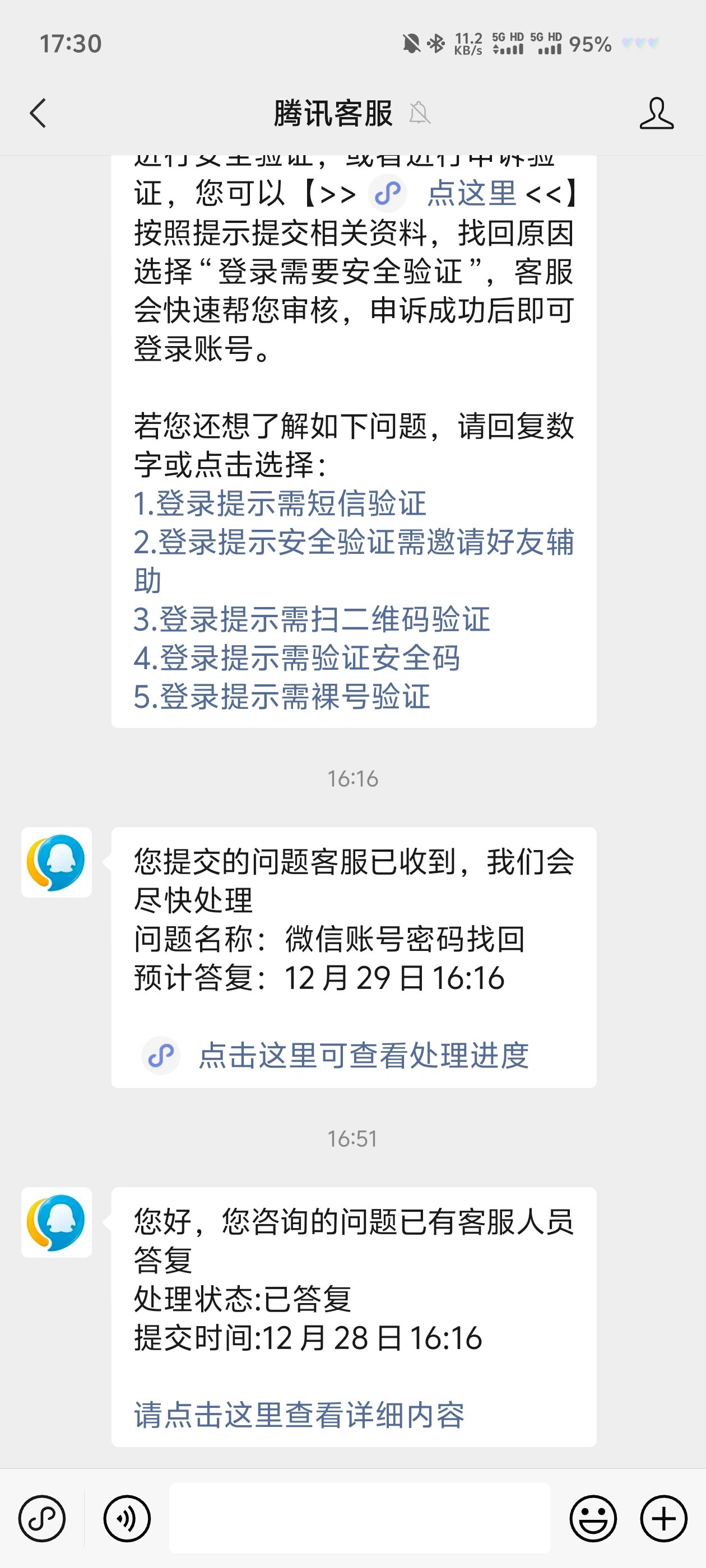This screenshot has width=706, height=1568.
Task: Tap the plus icon to open more functions
Action: click(663, 1518)
